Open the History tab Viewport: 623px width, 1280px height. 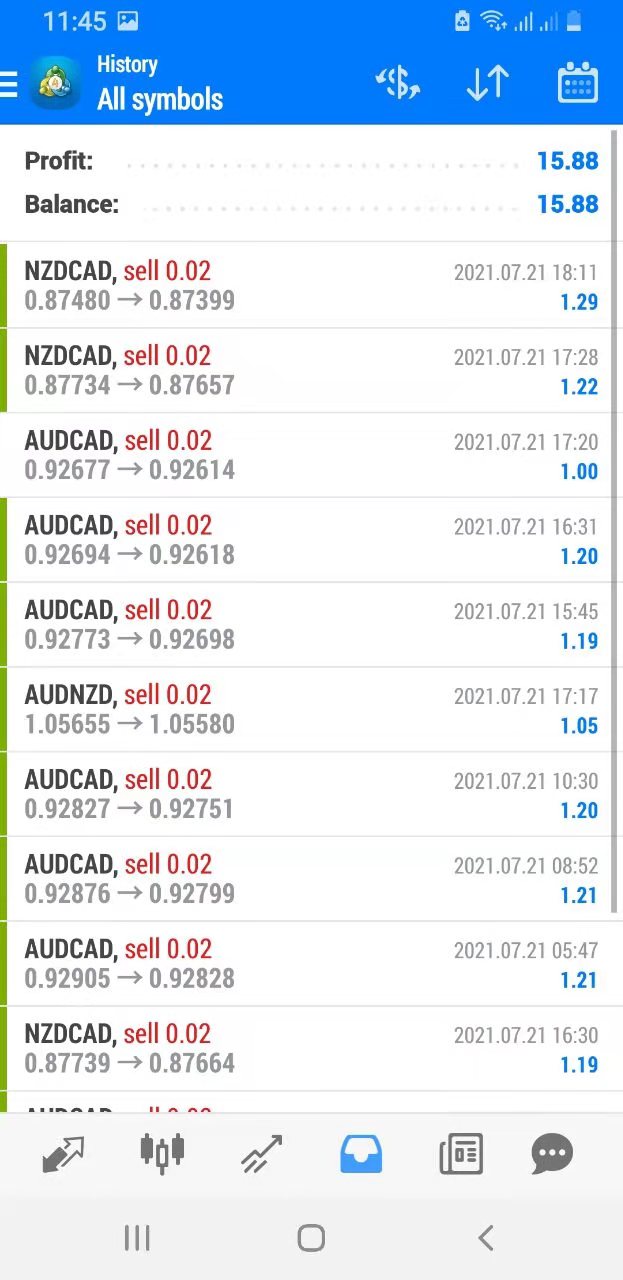coord(360,1154)
